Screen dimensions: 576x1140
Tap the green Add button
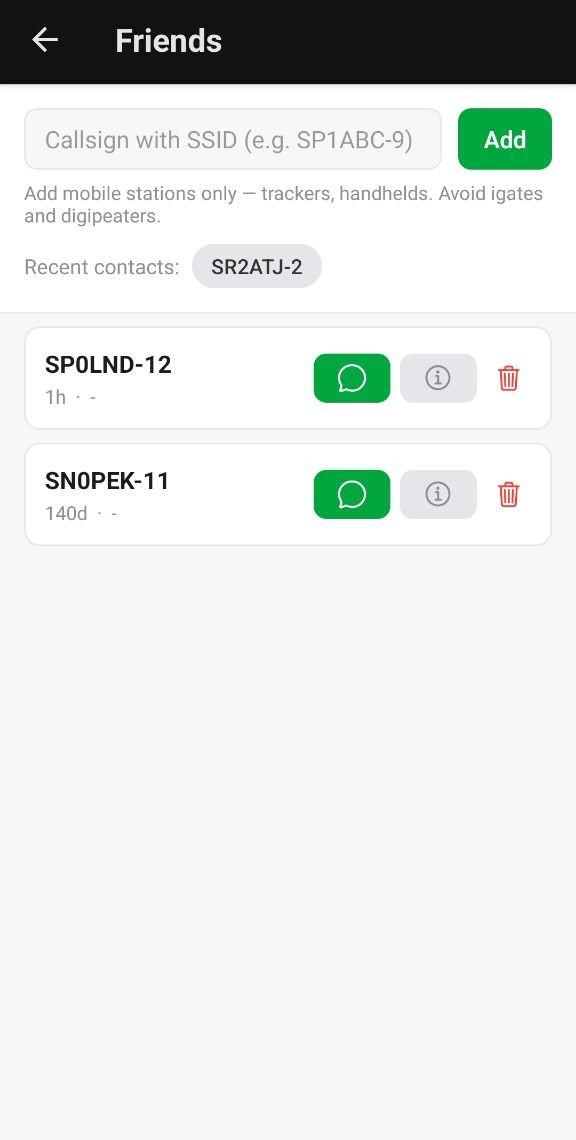pos(505,139)
